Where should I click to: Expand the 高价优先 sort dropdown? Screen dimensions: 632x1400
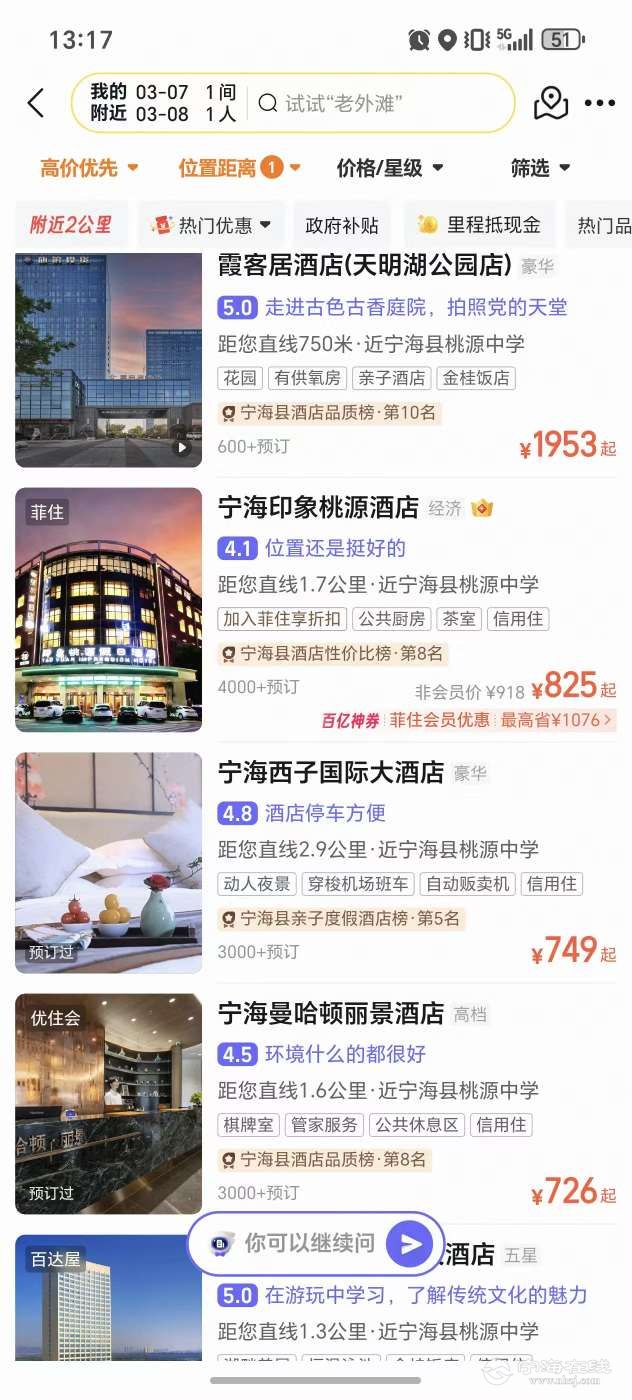[x=89, y=168]
